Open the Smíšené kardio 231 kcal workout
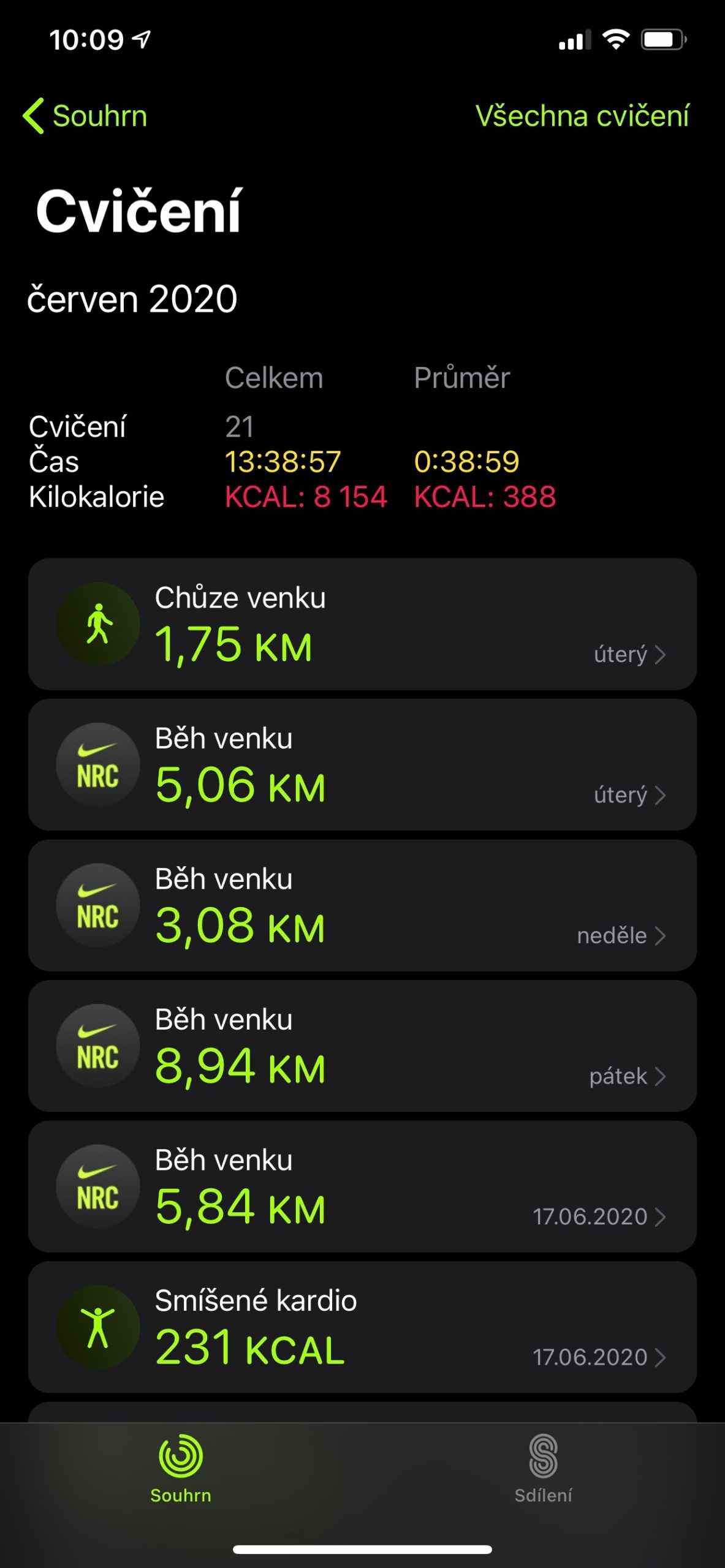Image resolution: width=725 pixels, height=1568 pixels. coord(362,1327)
